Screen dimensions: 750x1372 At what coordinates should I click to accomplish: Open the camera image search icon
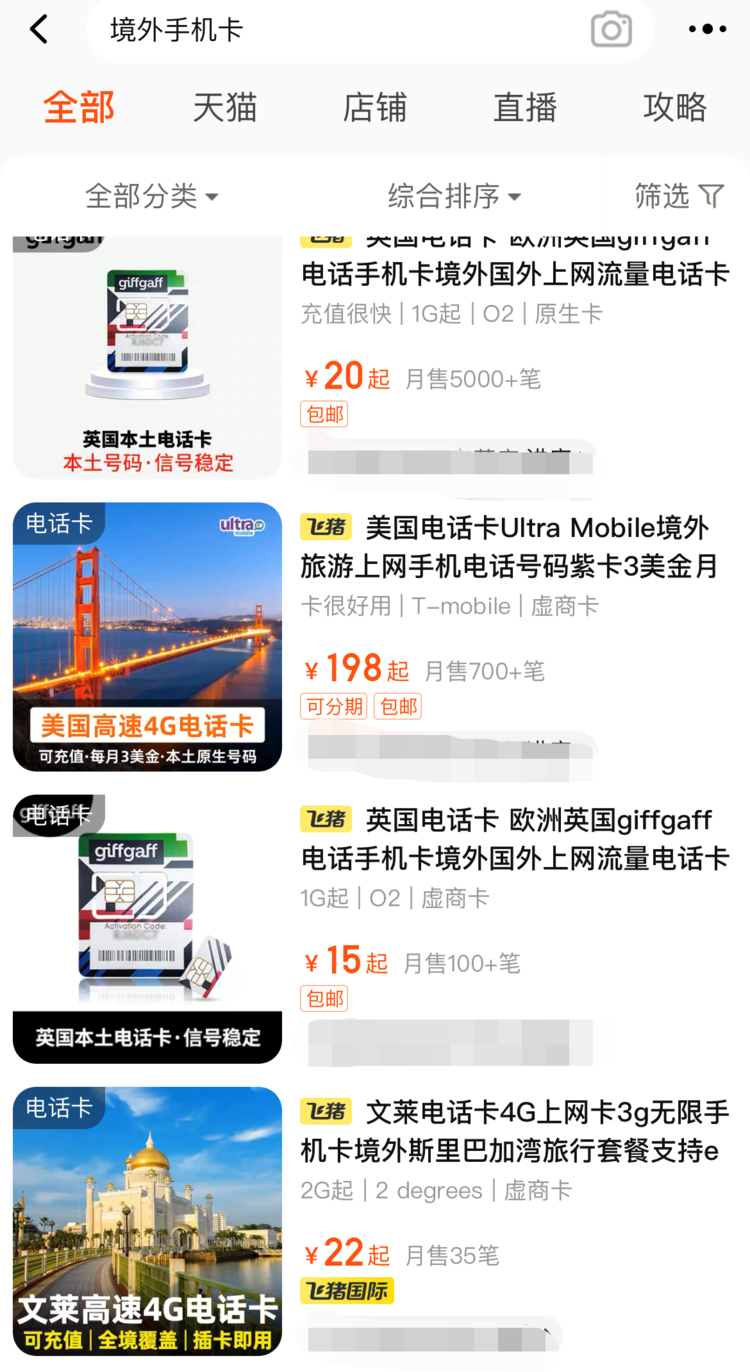pyautogui.click(x=612, y=29)
